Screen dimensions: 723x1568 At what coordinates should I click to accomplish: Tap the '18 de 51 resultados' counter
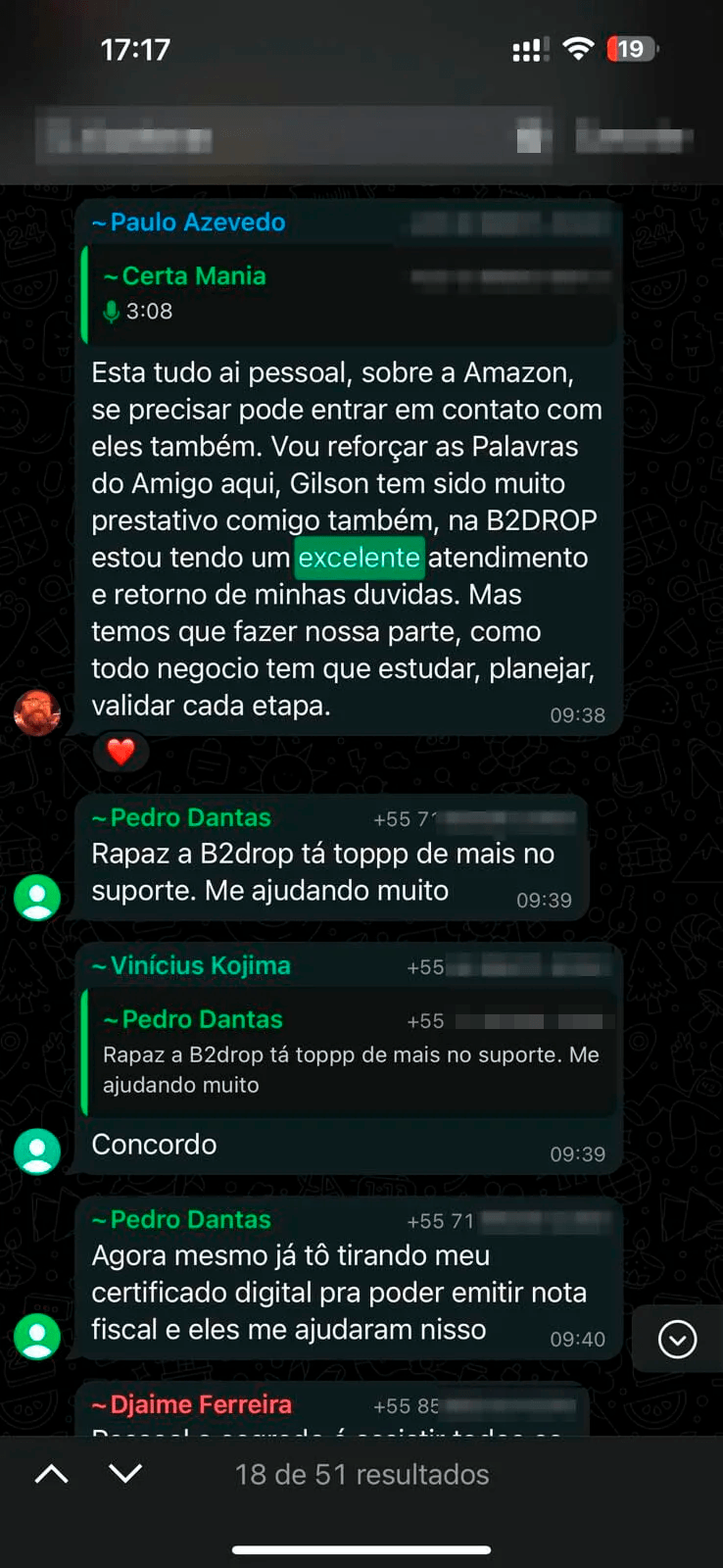pos(361,1473)
